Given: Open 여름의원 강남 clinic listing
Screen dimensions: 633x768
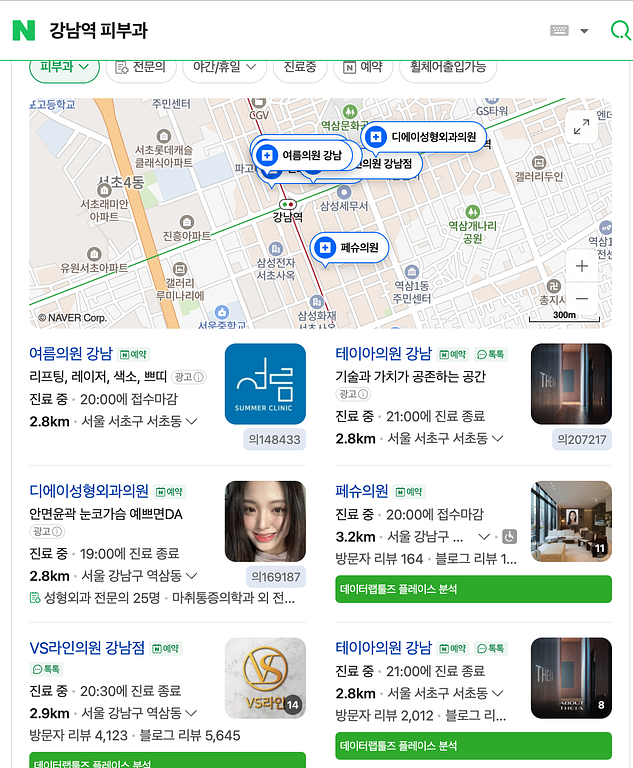Looking at the screenshot, I should click(x=70, y=354).
